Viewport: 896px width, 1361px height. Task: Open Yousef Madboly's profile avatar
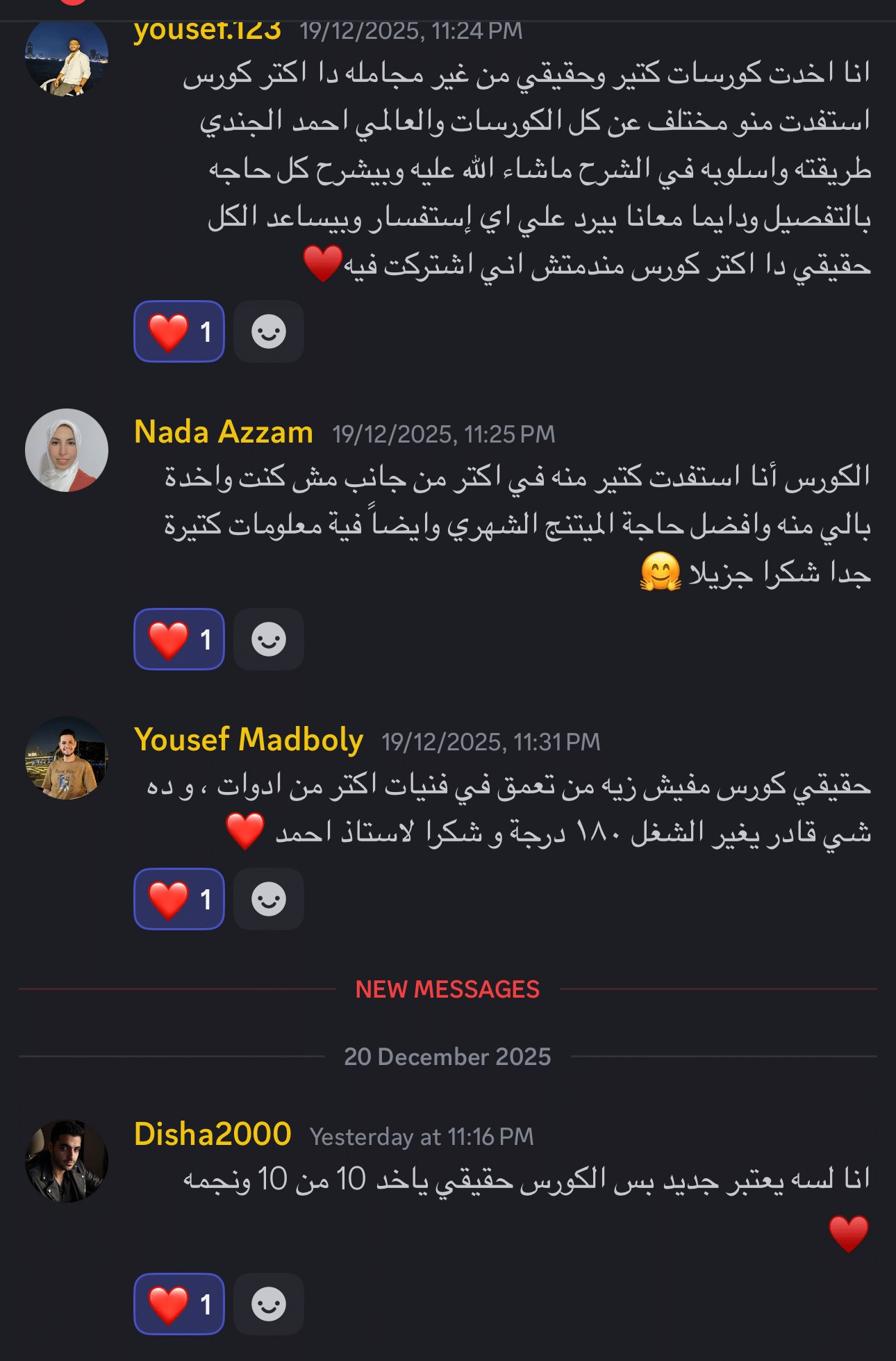point(67,758)
